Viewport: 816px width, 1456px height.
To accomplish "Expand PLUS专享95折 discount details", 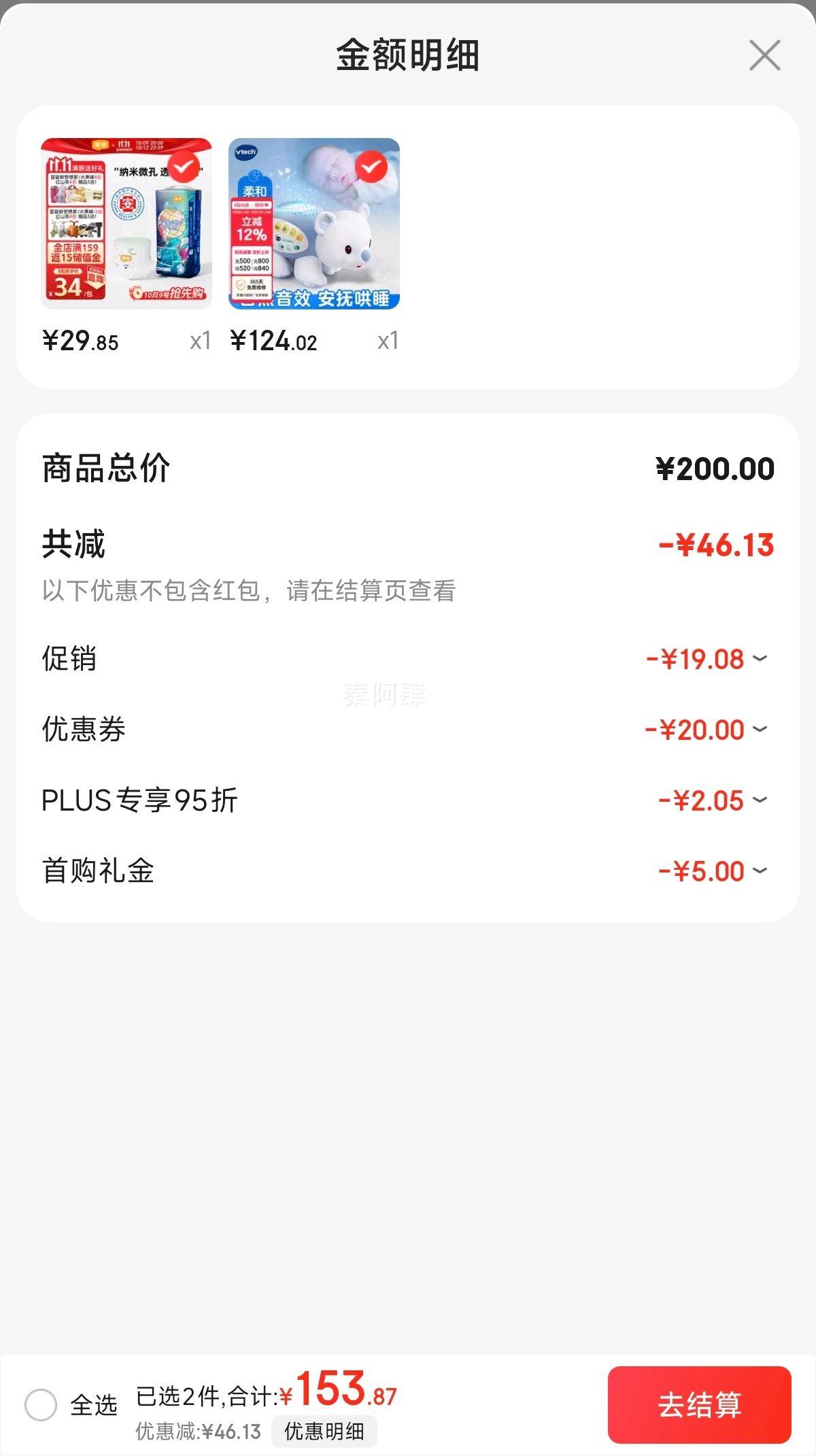I will (x=760, y=800).
